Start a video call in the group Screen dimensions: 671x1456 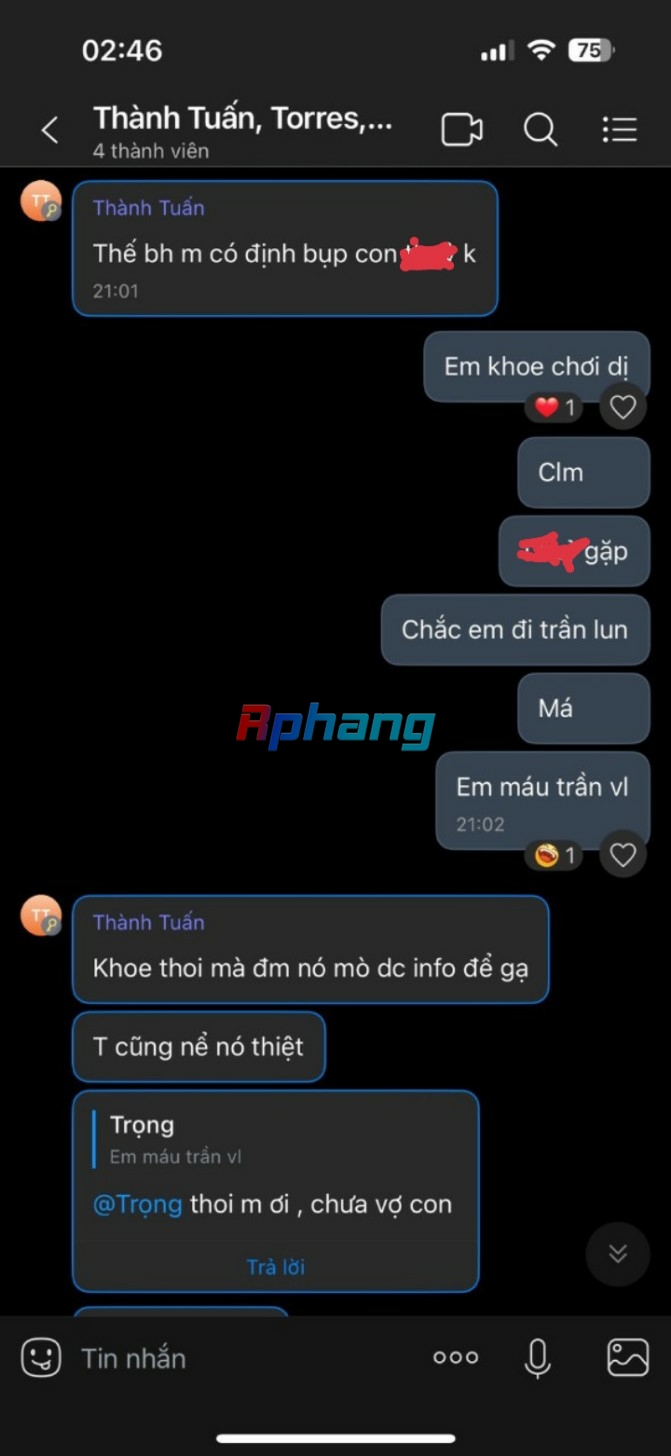462,130
